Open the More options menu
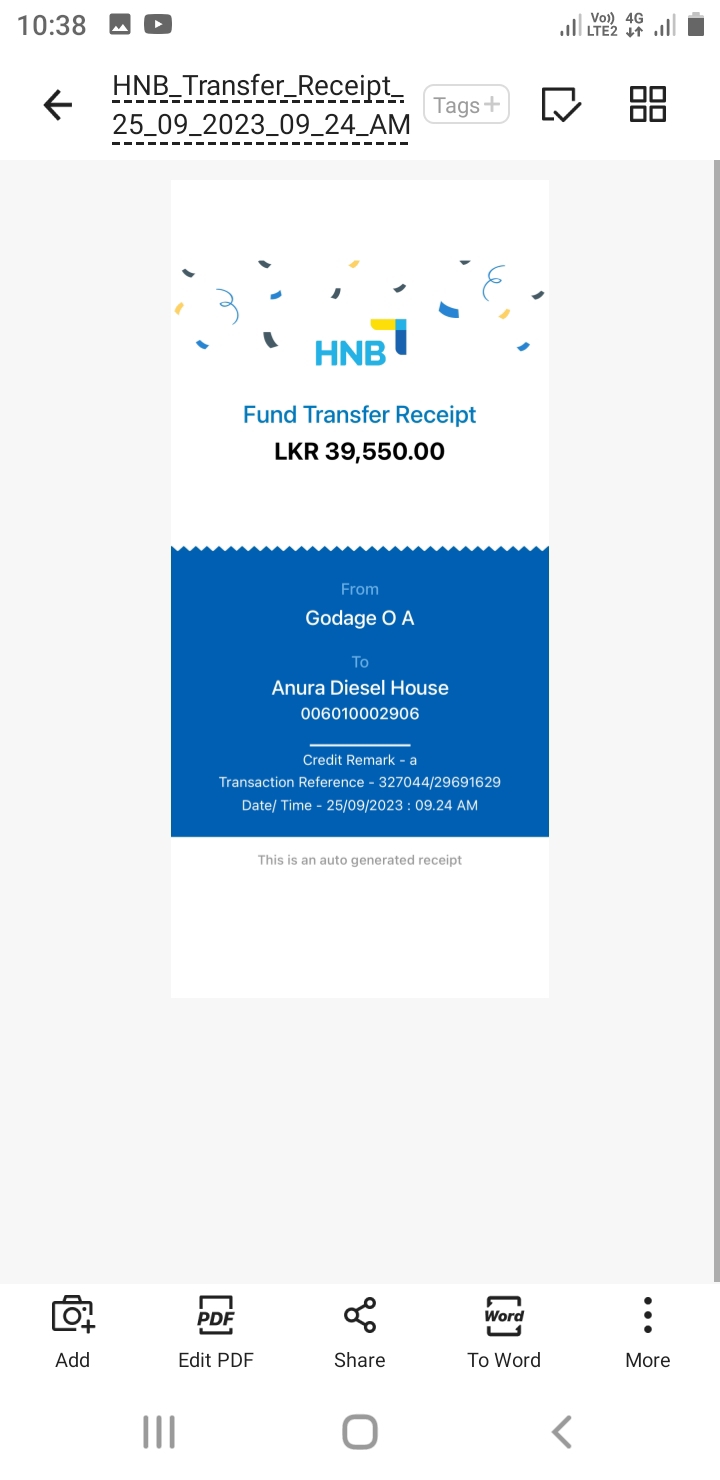 648,1331
